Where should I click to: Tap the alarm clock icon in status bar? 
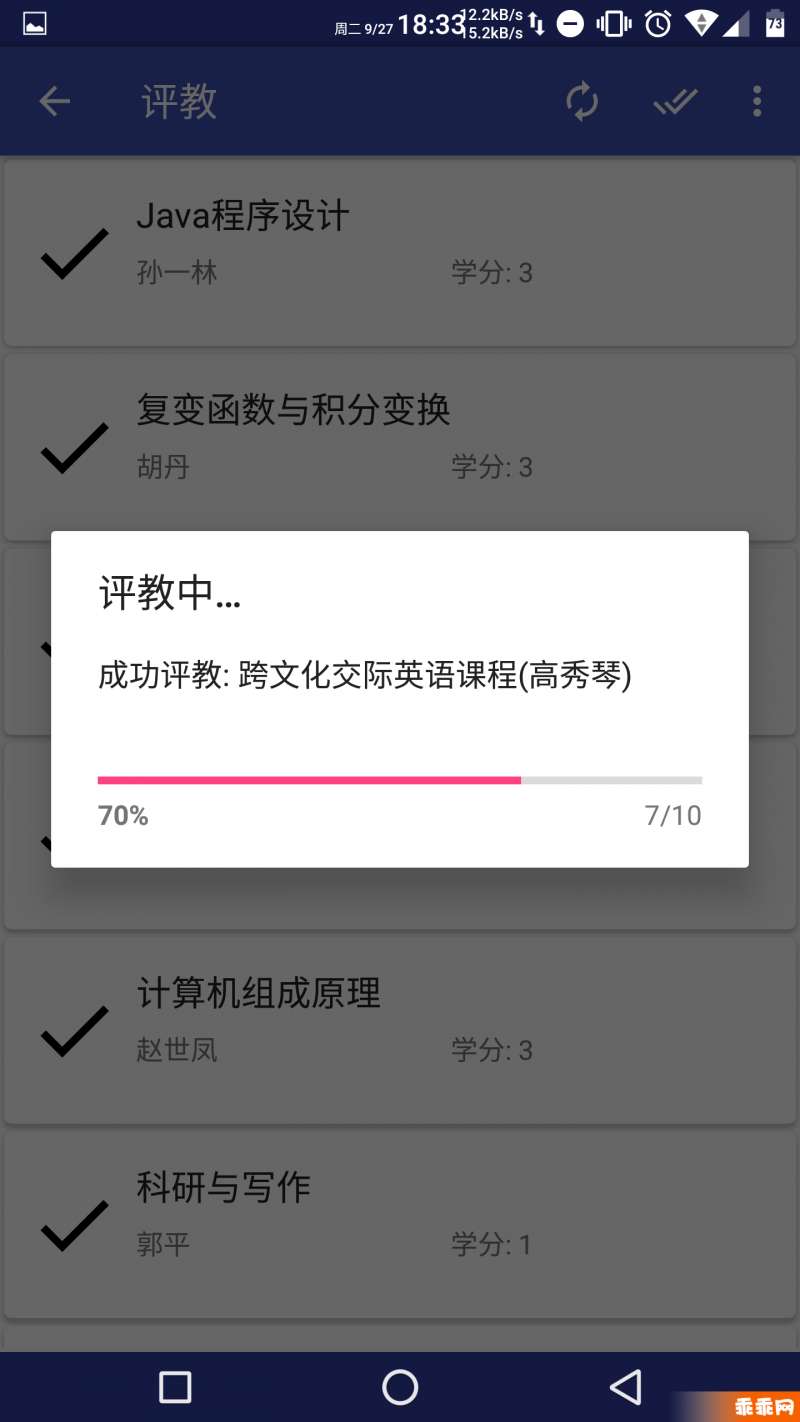658,22
